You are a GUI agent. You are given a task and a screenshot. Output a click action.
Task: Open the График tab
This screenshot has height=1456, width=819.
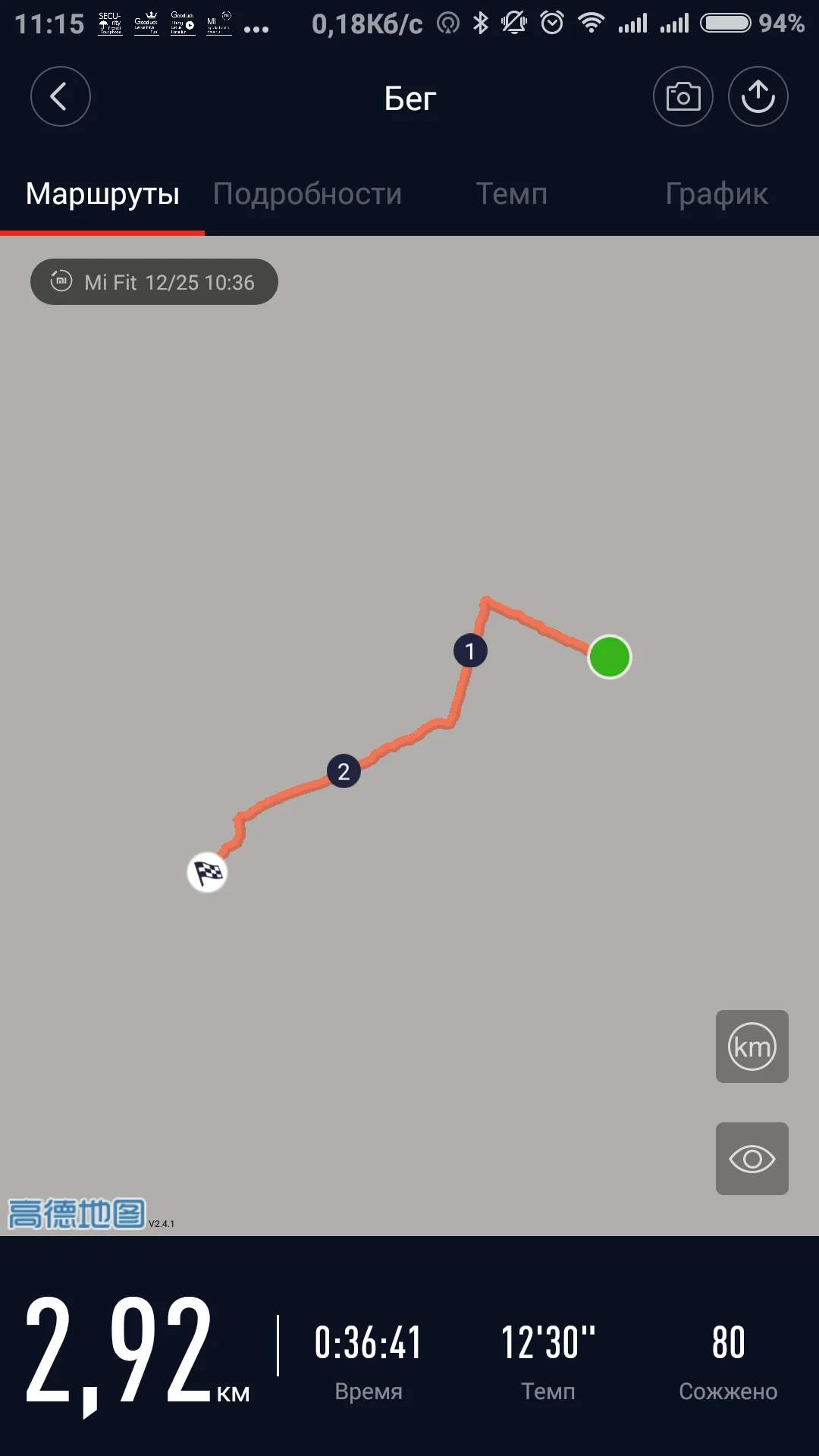tap(716, 194)
